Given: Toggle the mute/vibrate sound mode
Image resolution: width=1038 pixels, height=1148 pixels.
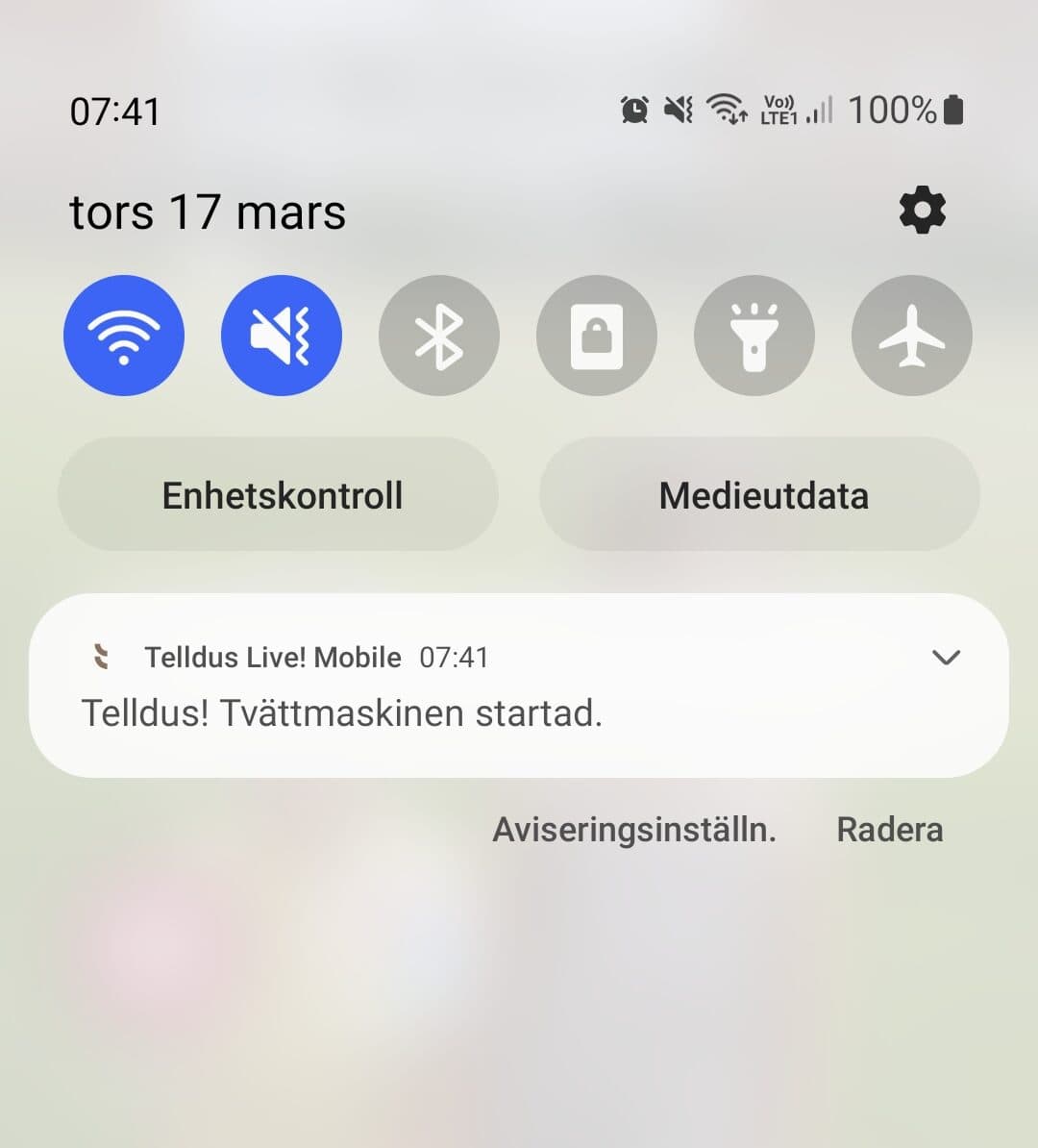Looking at the screenshot, I should [x=282, y=336].
